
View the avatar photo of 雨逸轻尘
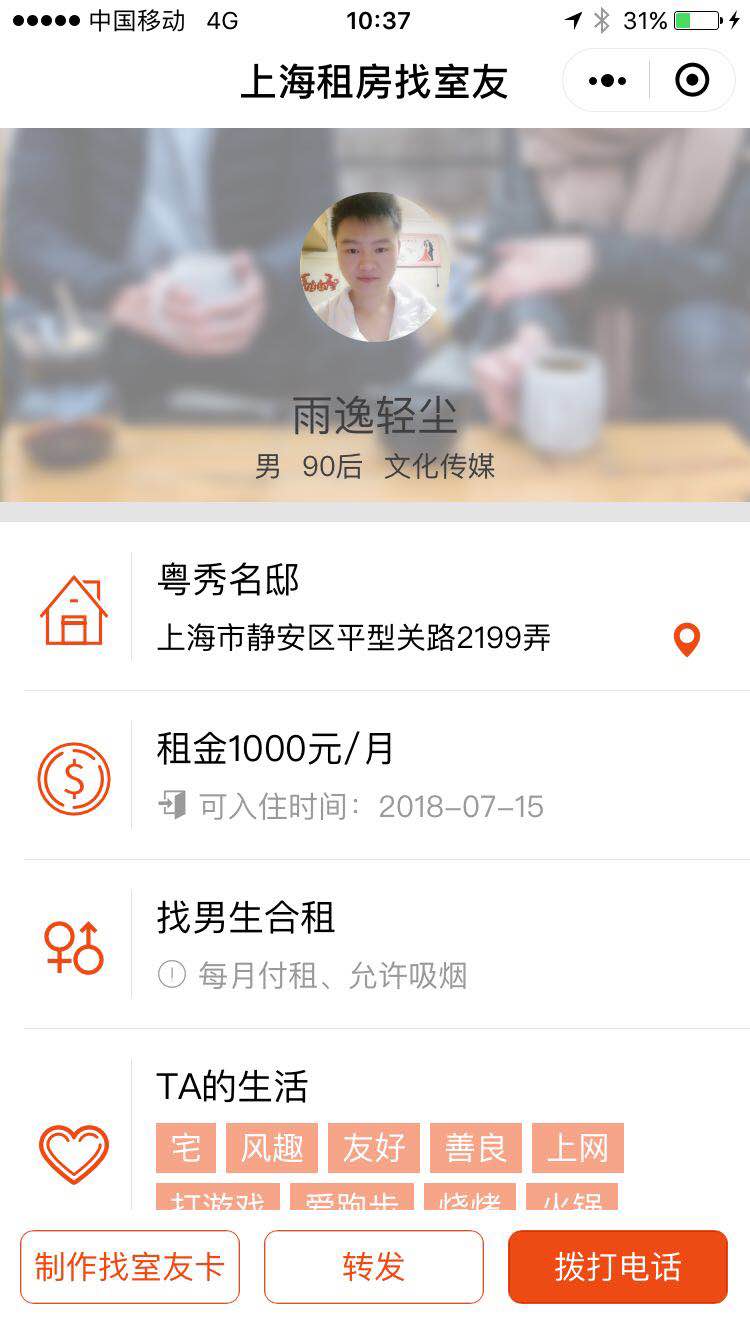375,267
